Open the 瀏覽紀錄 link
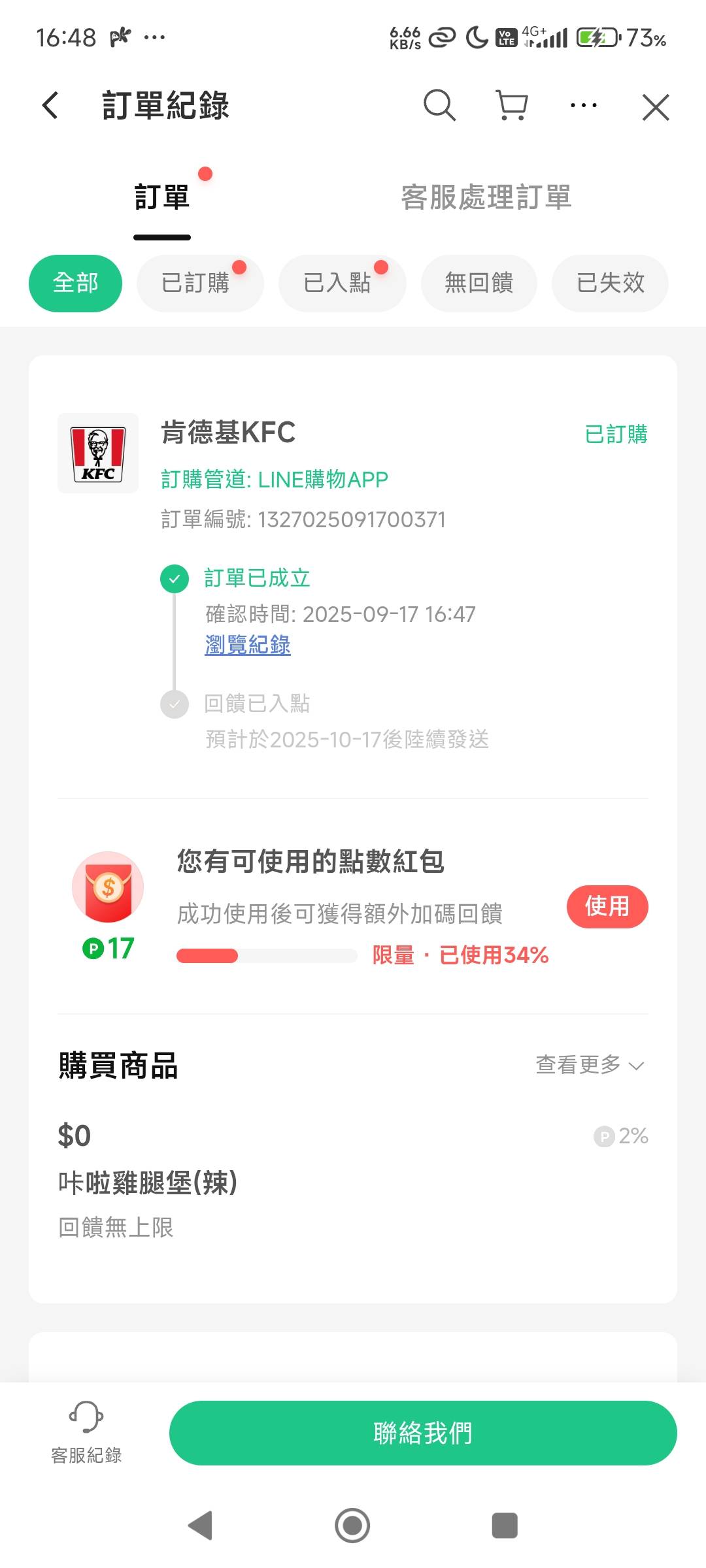This screenshot has height=1568, width=706. [x=247, y=645]
